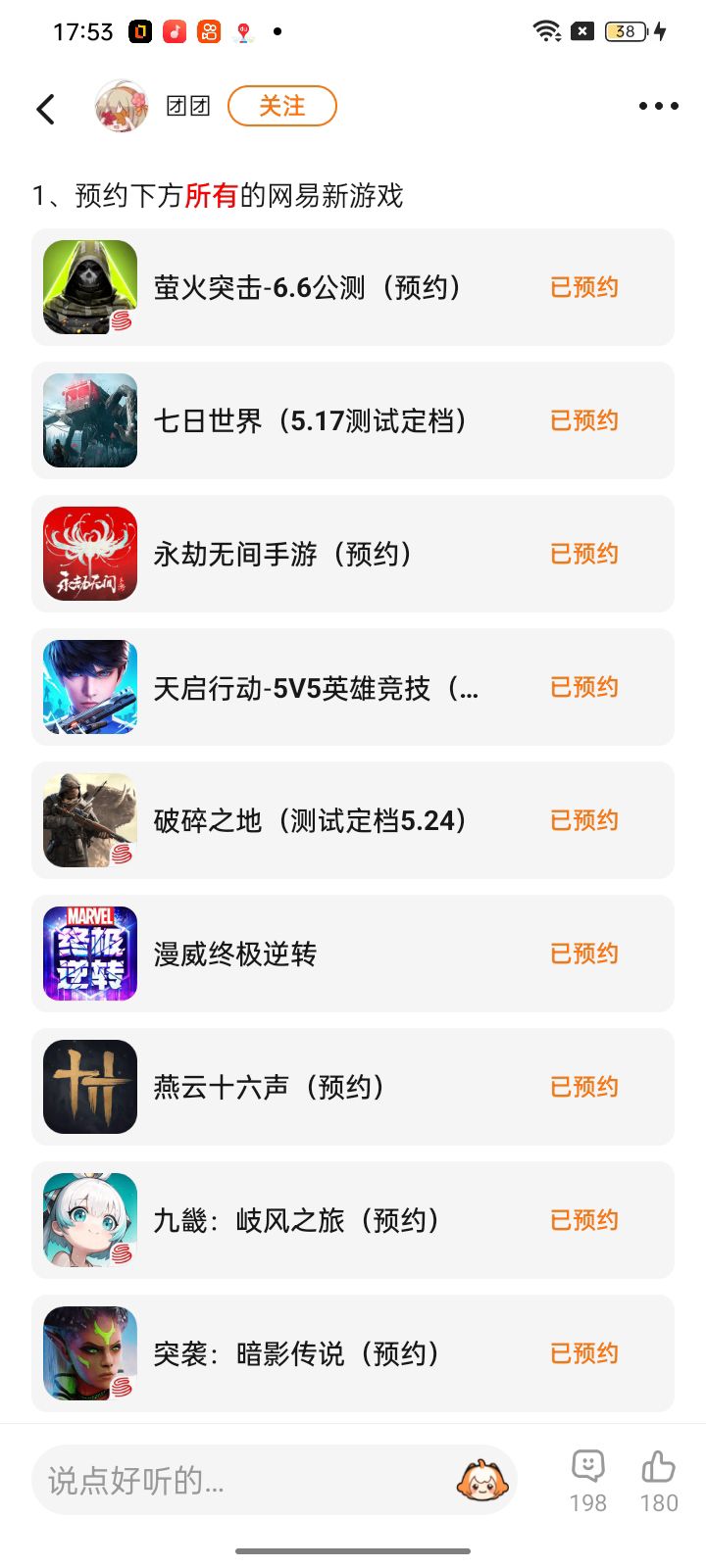The width and height of the screenshot is (706, 1568).
Task: Open the 永劫无间手游 game row
Action: 282,554
